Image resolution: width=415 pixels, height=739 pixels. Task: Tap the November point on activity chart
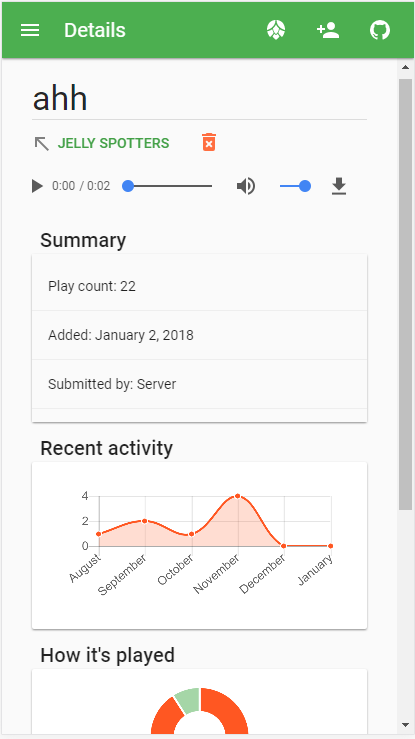[237, 496]
